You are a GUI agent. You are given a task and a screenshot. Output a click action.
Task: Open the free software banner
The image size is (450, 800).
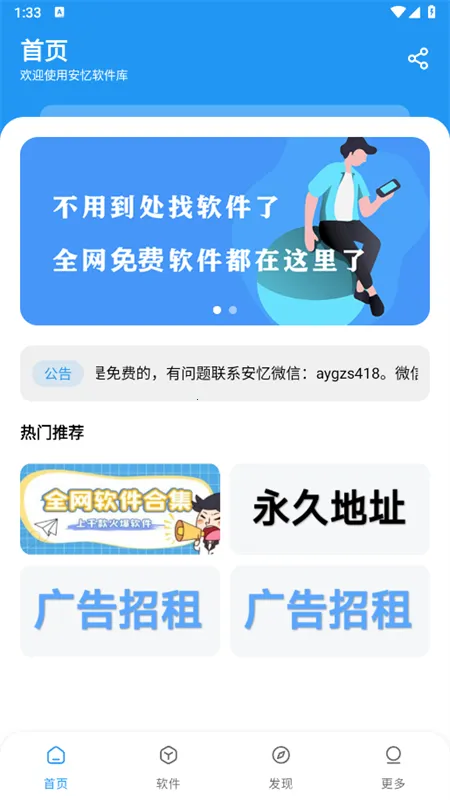(224, 231)
